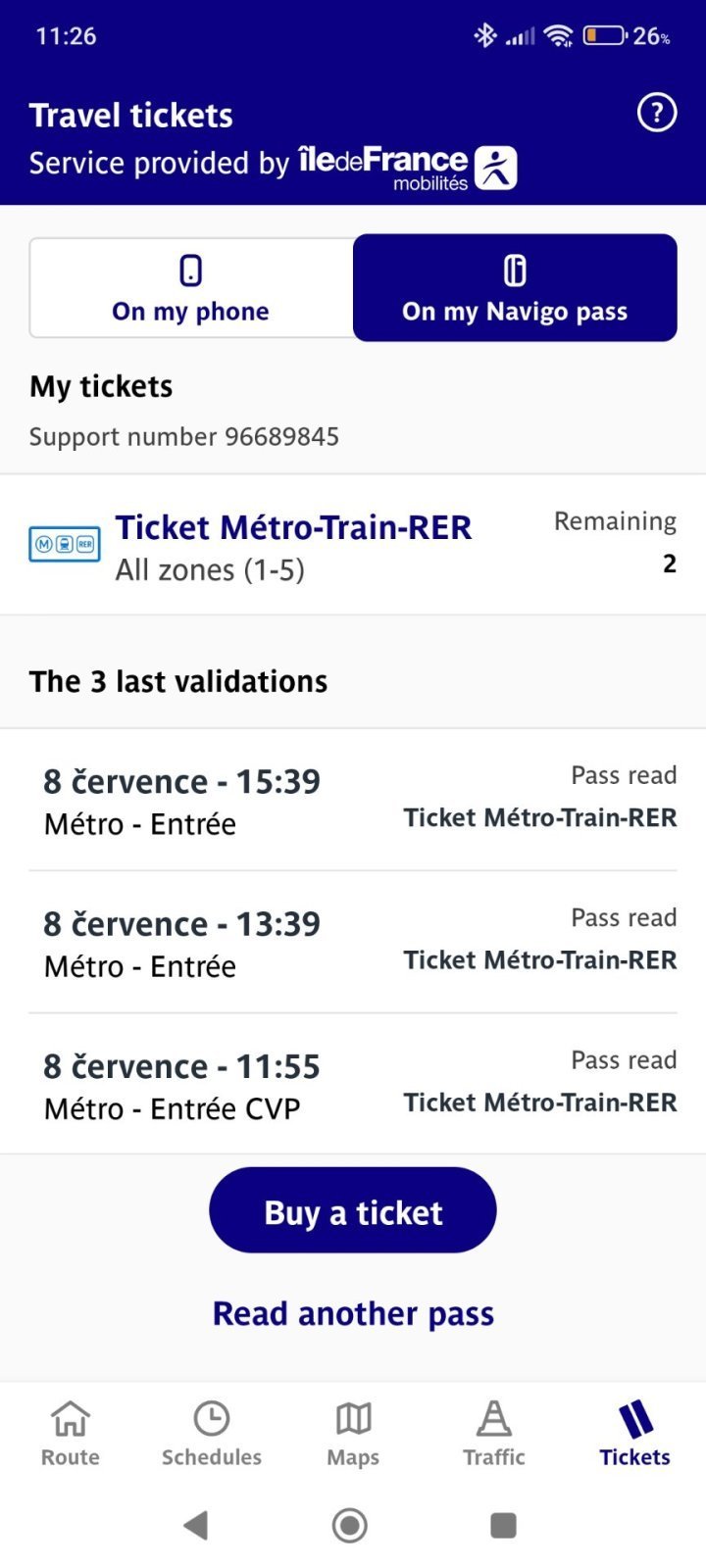The height and width of the screenshot is (1568, 706).
Task: Open Ticket Métro-Train-RER details
Action: (x=294, y=546)
